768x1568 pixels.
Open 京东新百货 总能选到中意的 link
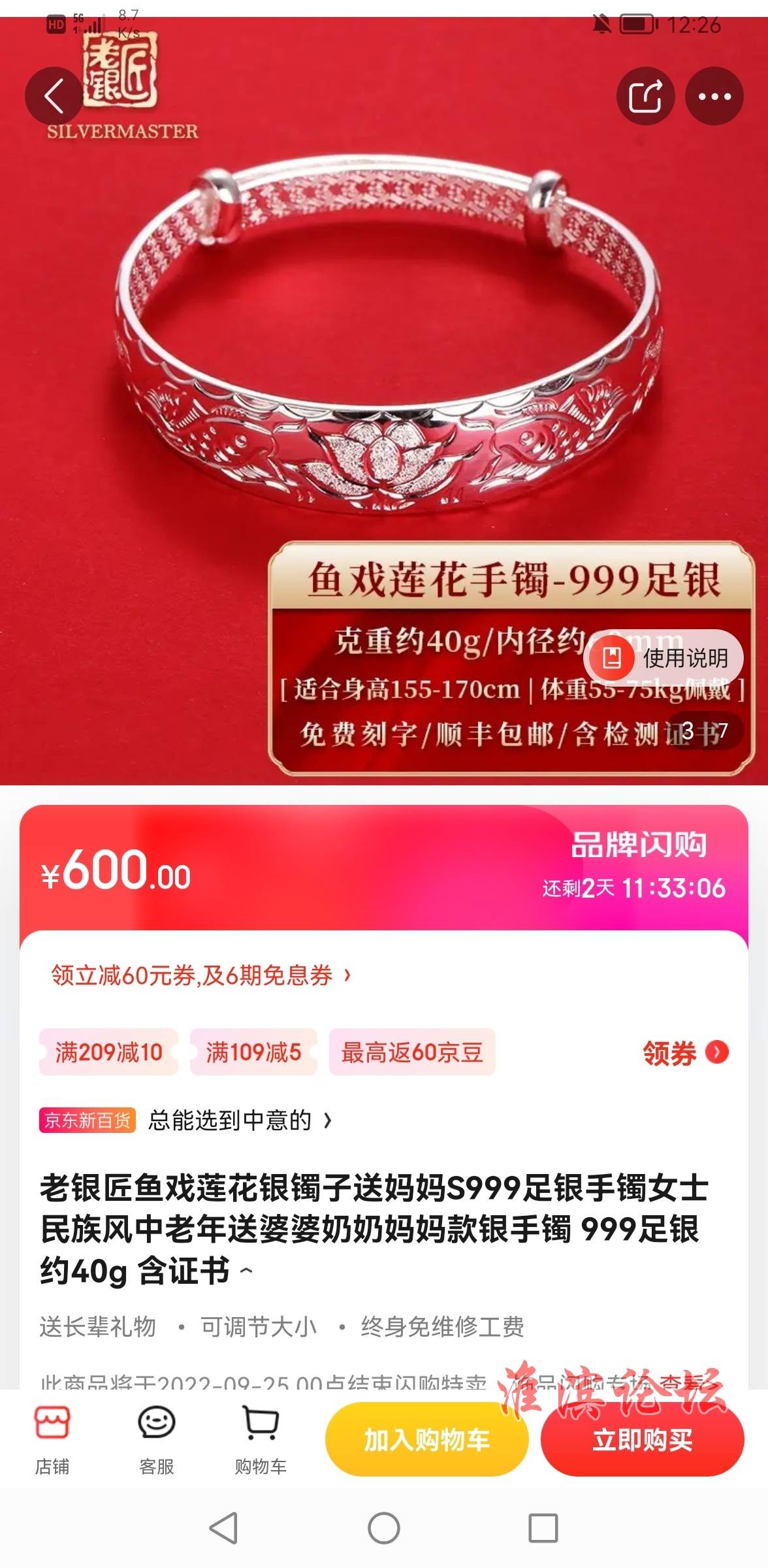point(186,1120)
